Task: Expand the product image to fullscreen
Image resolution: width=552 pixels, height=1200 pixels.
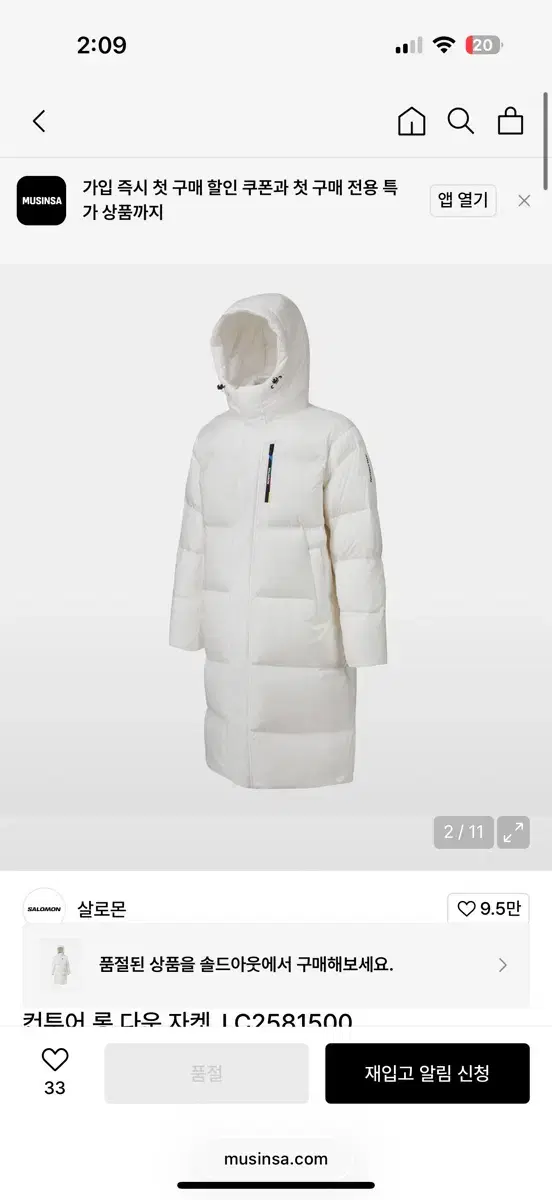Action: coord(513,832)
